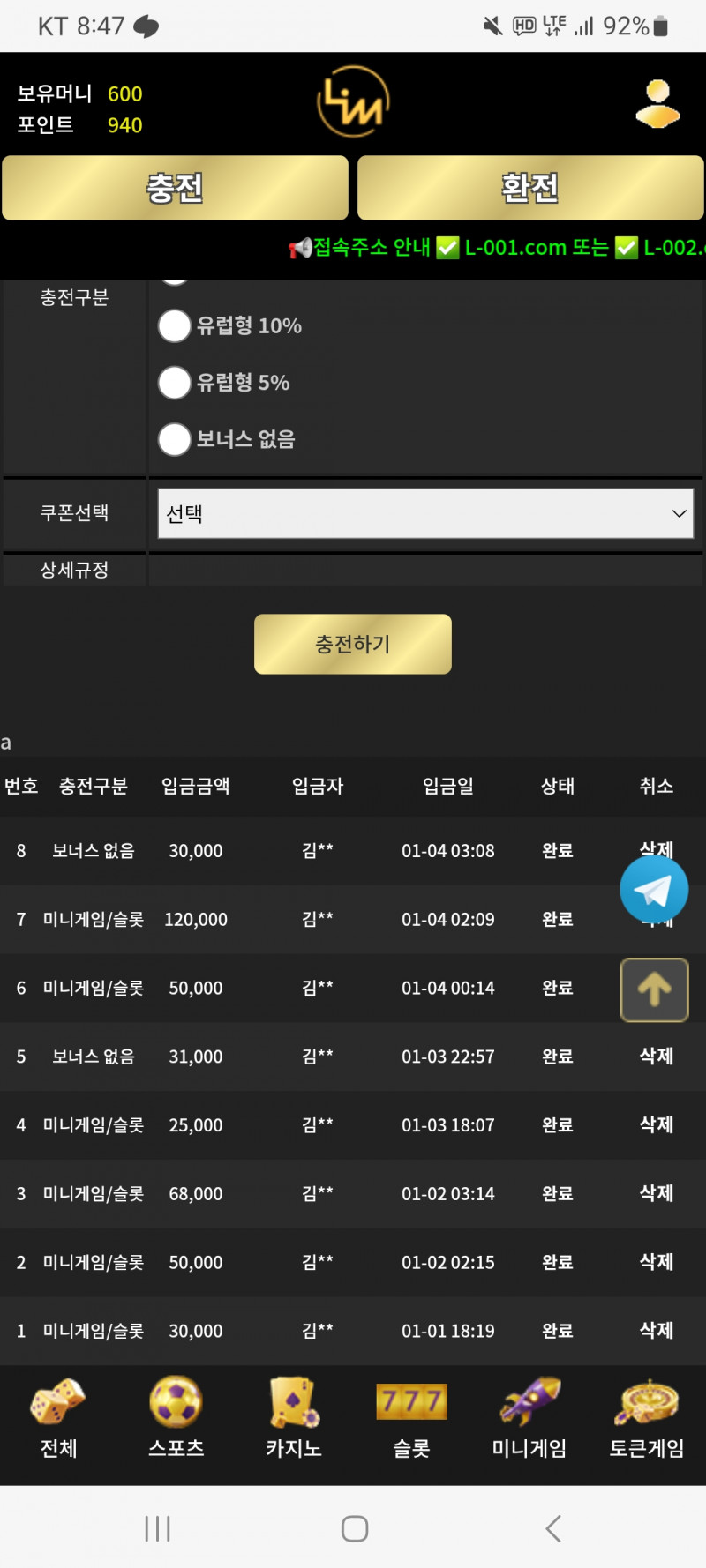Tap the 충전 button in the header

[x=175, y=188]
